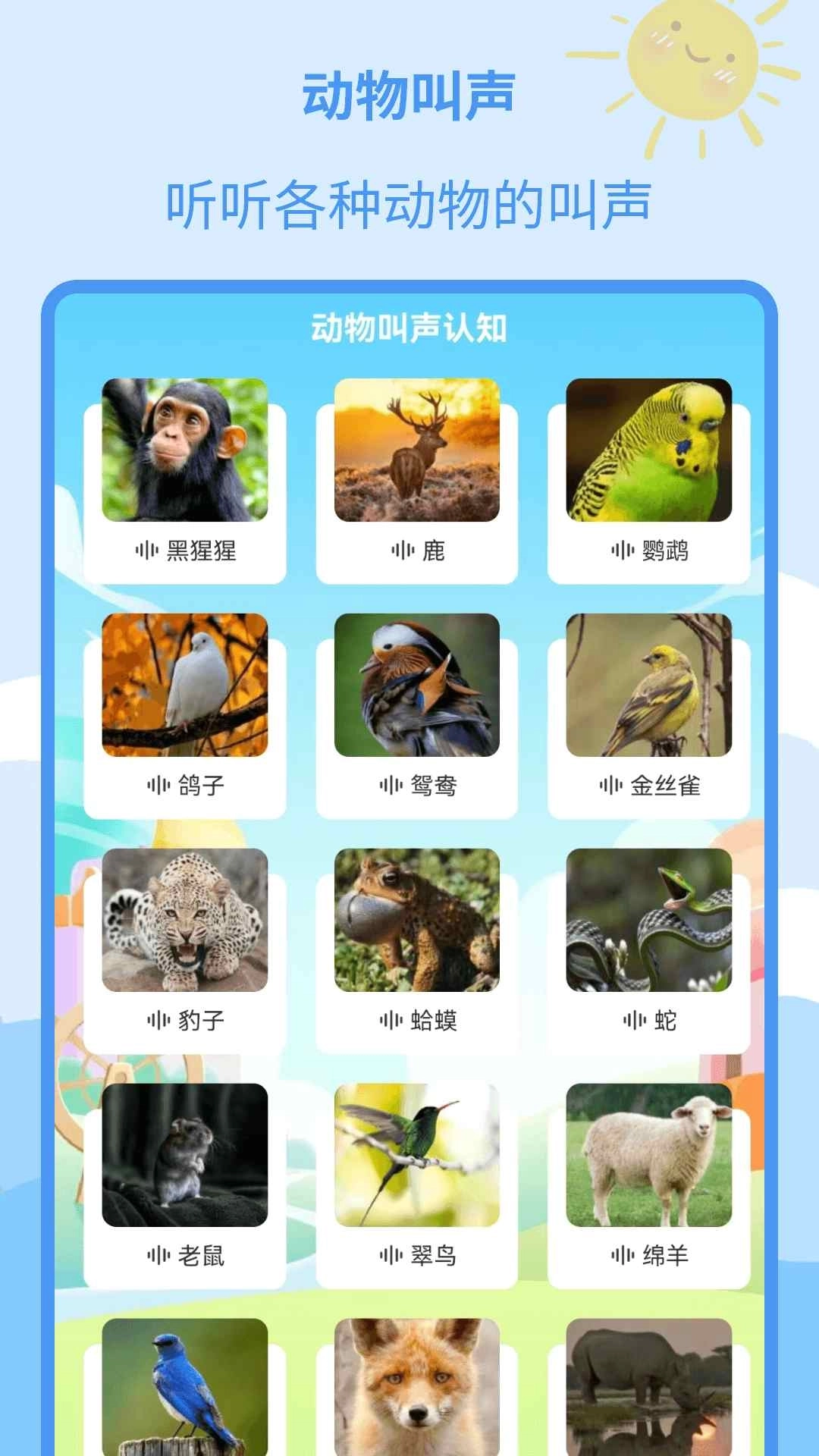This screenshot has width=819, height=1456.
Task: Play the 豹子 leopard sound icon
Action: (157, 1021)
